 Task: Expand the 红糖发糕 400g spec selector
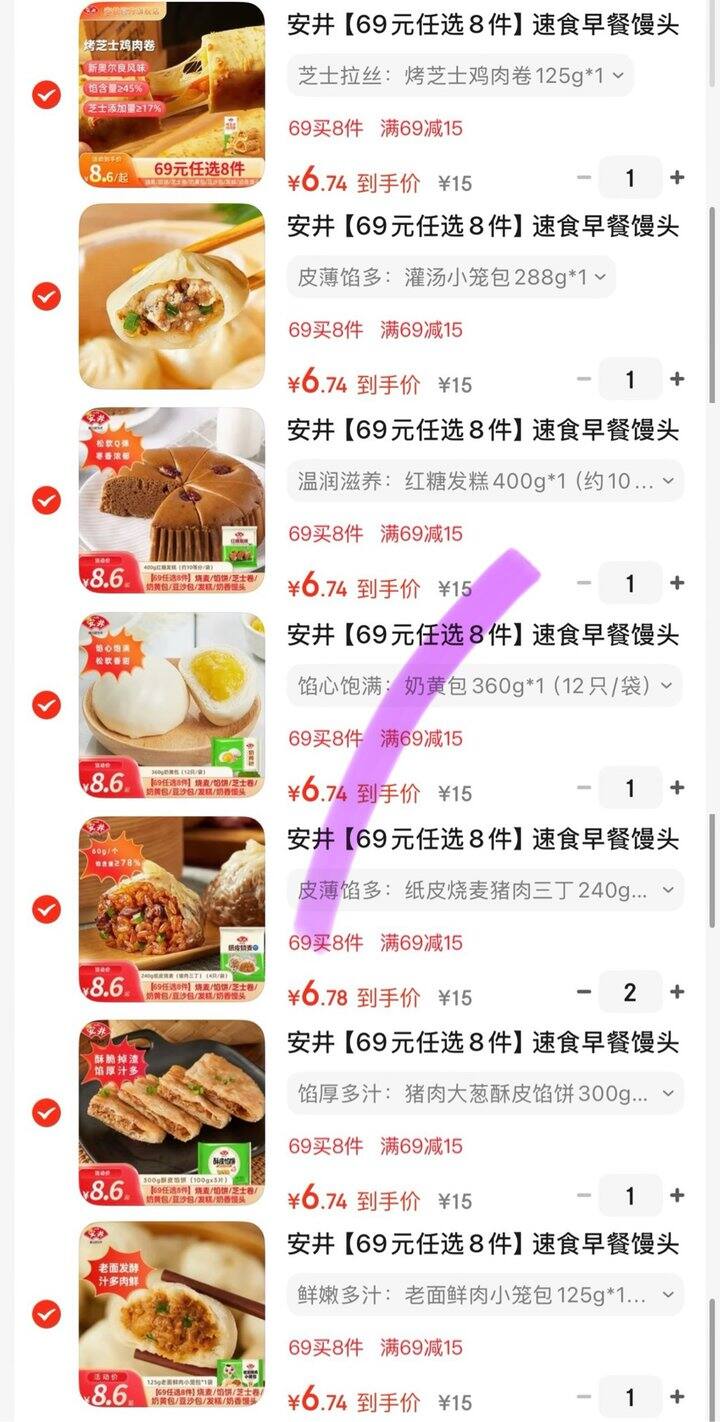pos(485,481)
